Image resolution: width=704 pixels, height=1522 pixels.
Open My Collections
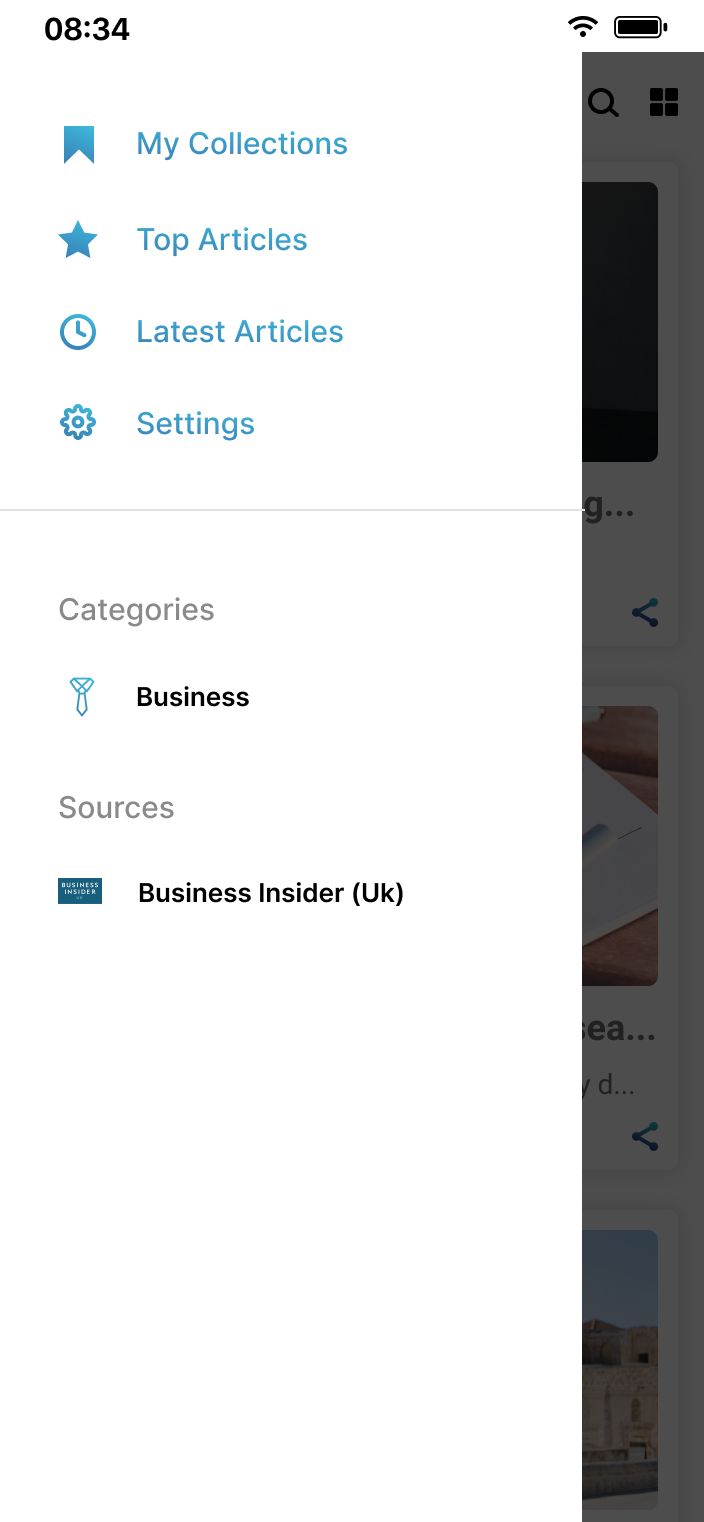(241, 144)
